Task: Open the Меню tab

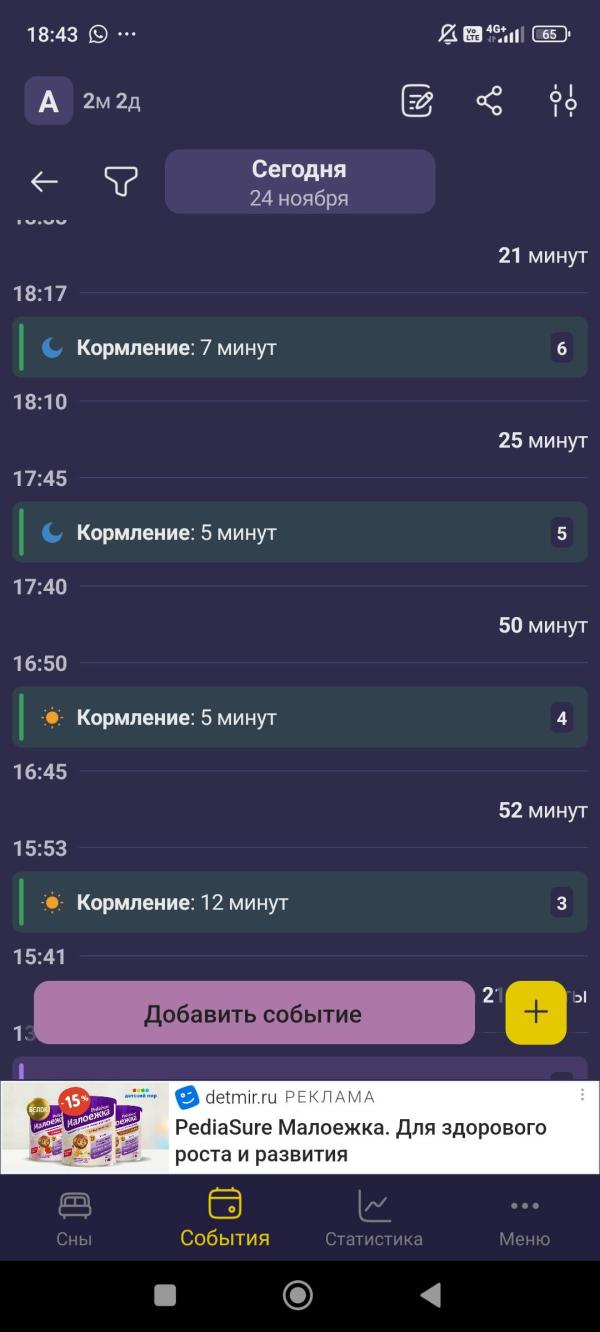Action: click(x=524, y=1217)
